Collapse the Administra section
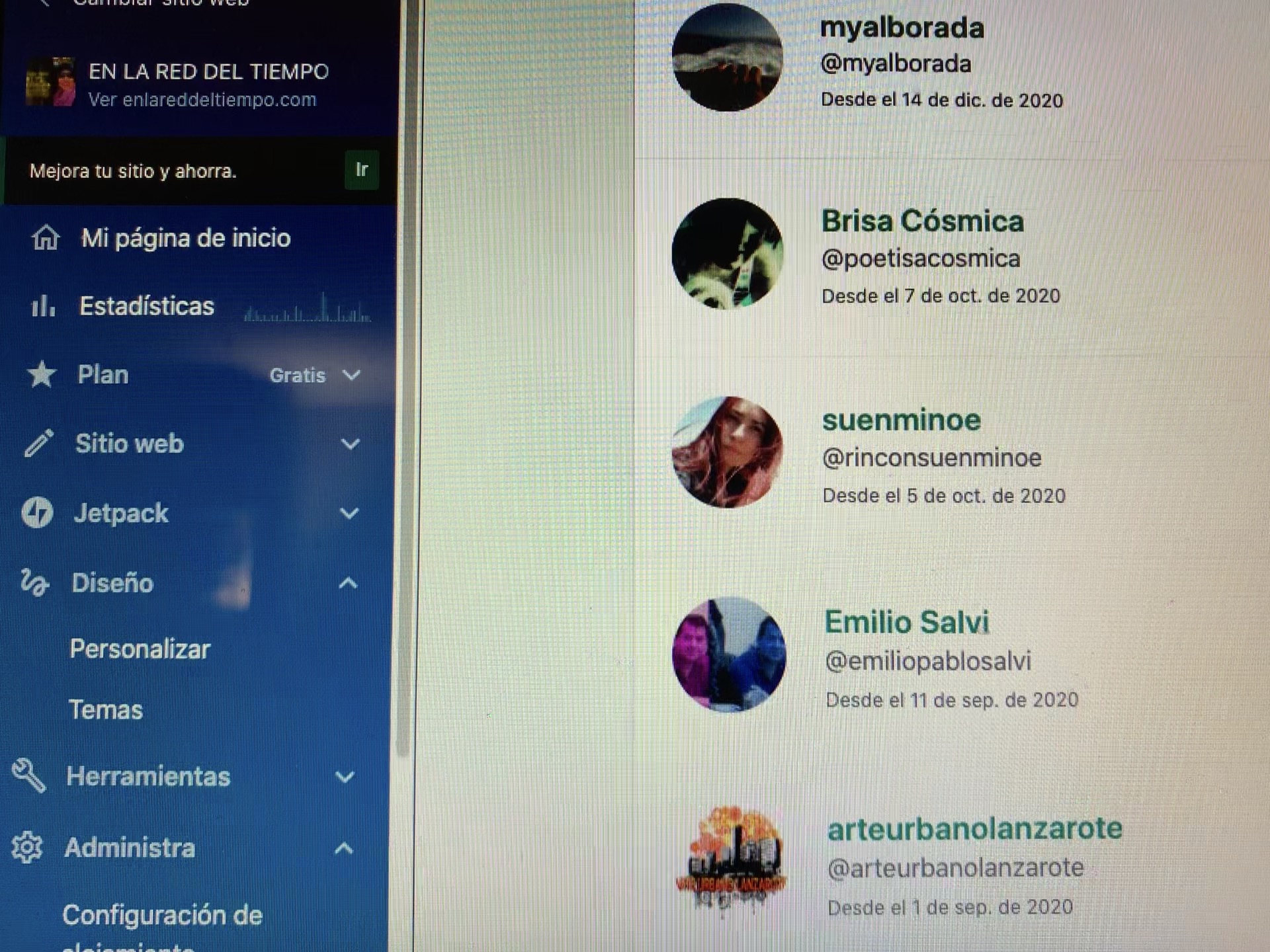 click(x=343, y=848)
